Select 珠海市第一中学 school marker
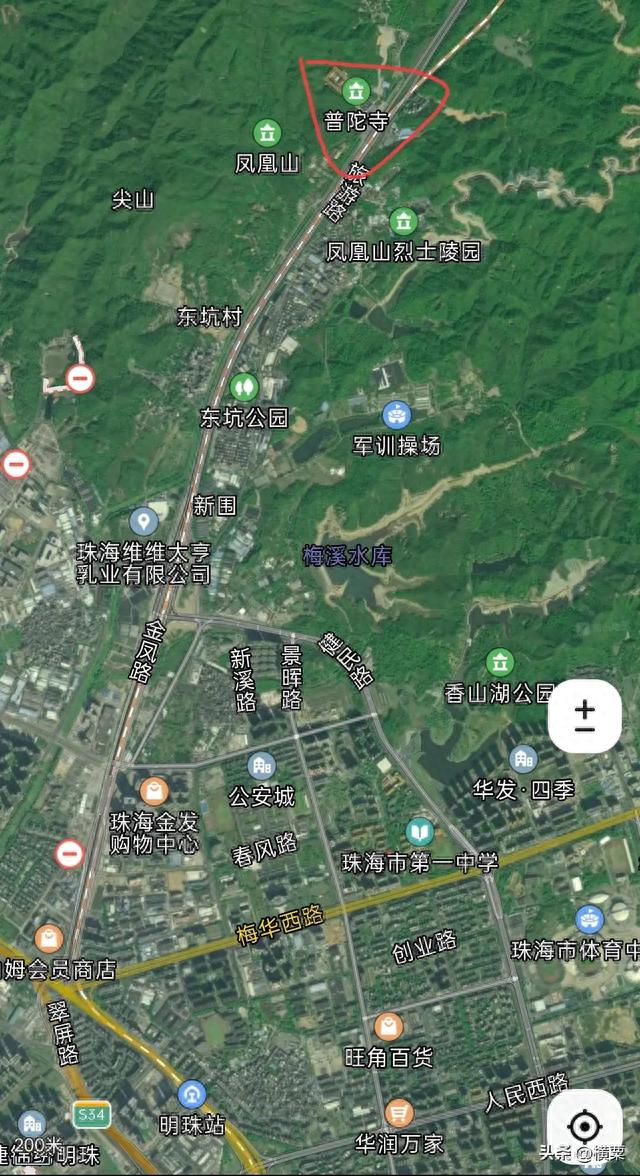The height and width of the screenshot is (1176, 640). point(420,832)
